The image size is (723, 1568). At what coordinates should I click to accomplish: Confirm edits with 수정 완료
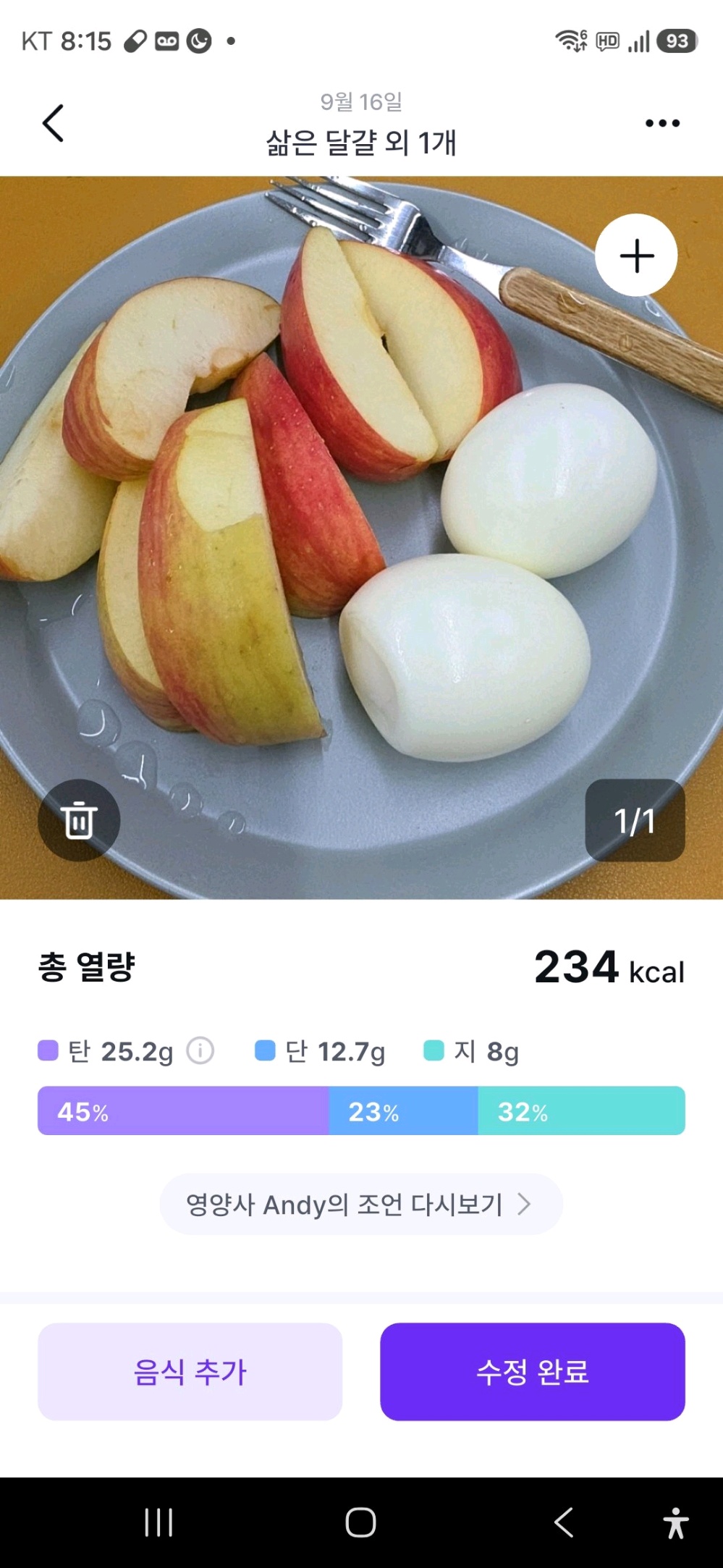pos(533,1372)
